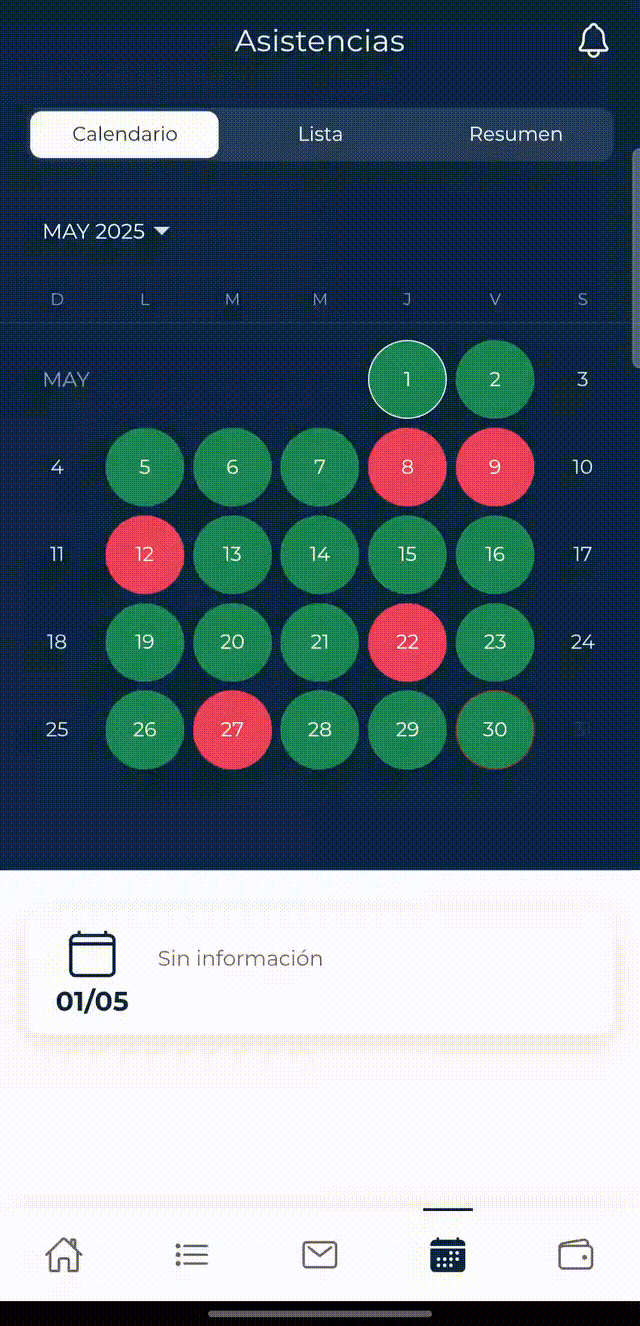
Task: Tap day 12 in the calendar
Action: tap(145, 555)
